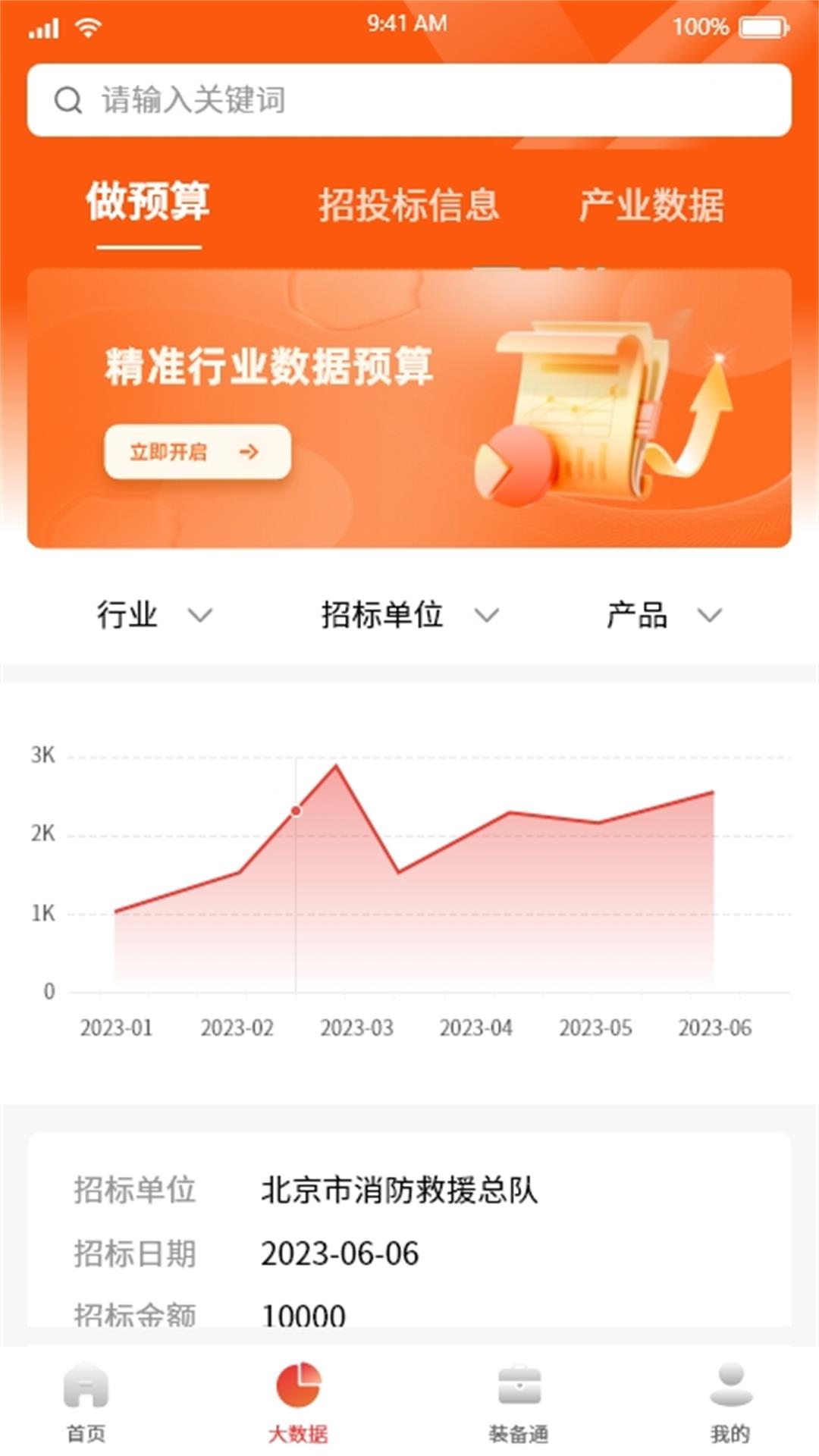Viewport: 819px width, 1456px height.
Task: Expand the 行业 dropdown filter
Action: tap(154, 614)
